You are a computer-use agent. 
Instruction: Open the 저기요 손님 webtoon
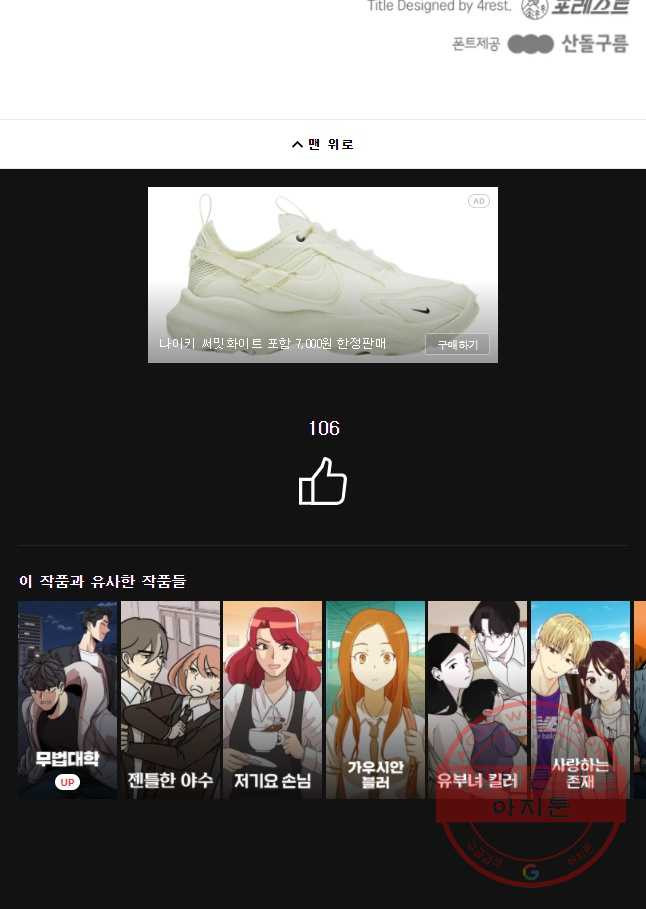coord(272,699)
